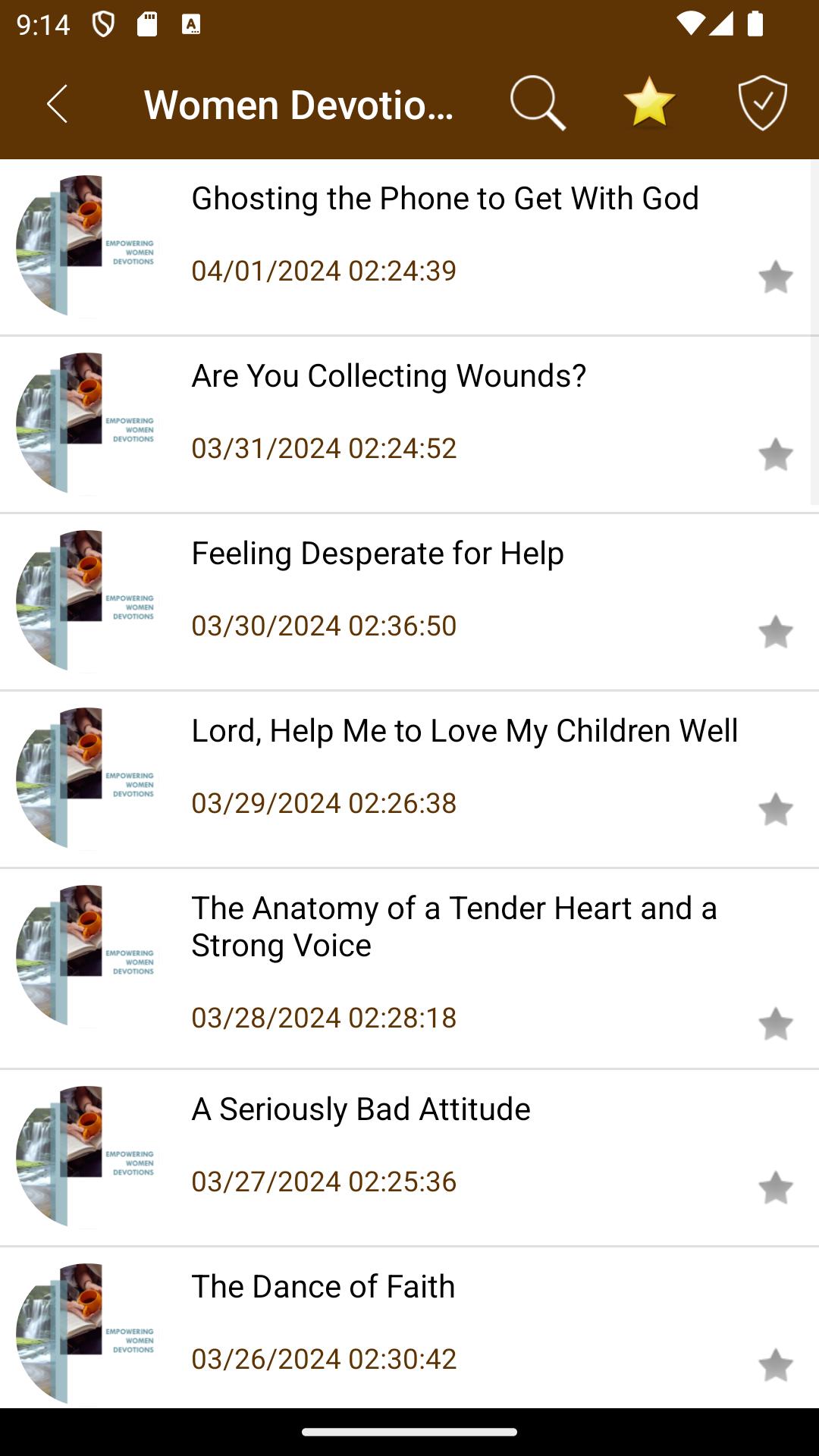The height and width of the screenshot is (1456, 819).
Task: Favorite Feeling Desperate for Help
Action: (775, 632)
